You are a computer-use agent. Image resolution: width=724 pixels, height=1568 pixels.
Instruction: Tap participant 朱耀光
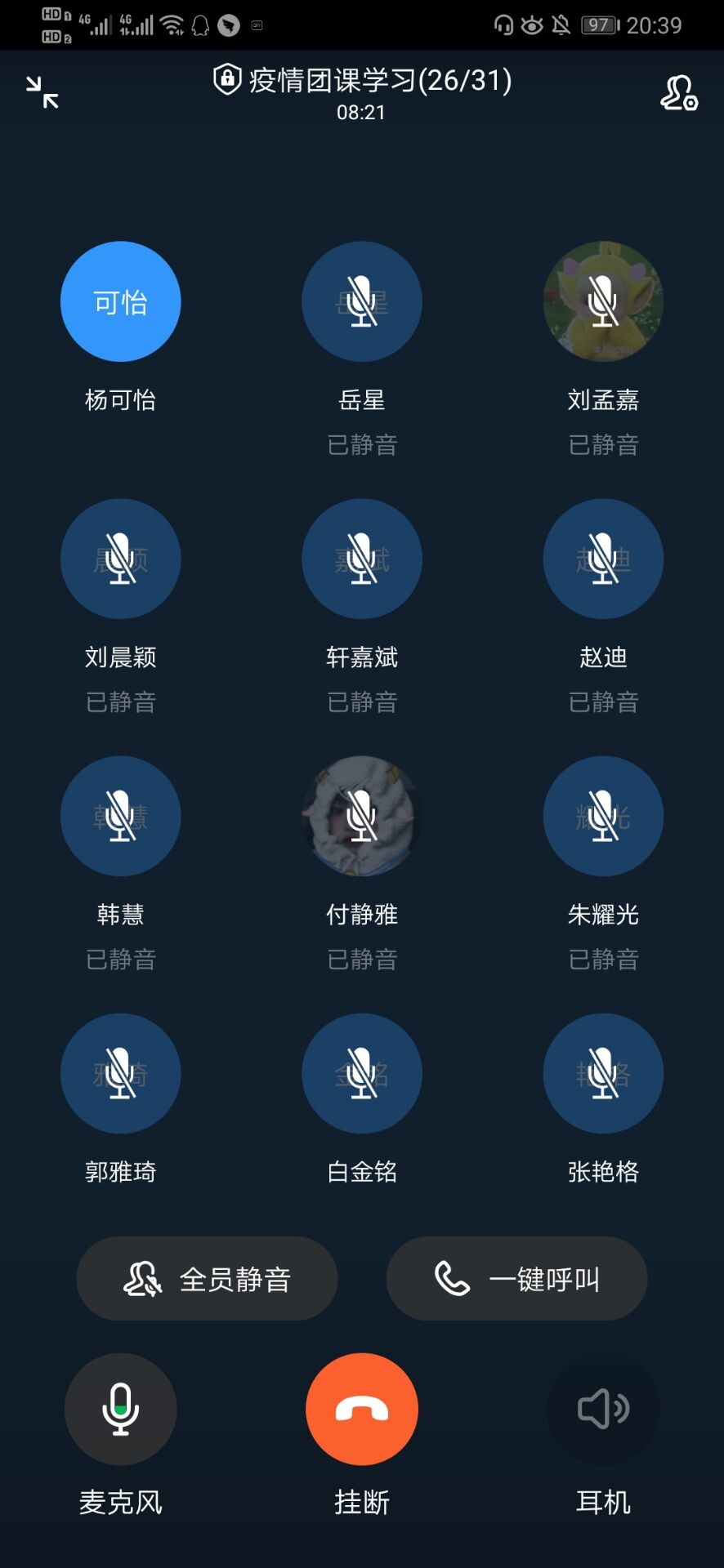pyautogui.click(x=603, y=816)
